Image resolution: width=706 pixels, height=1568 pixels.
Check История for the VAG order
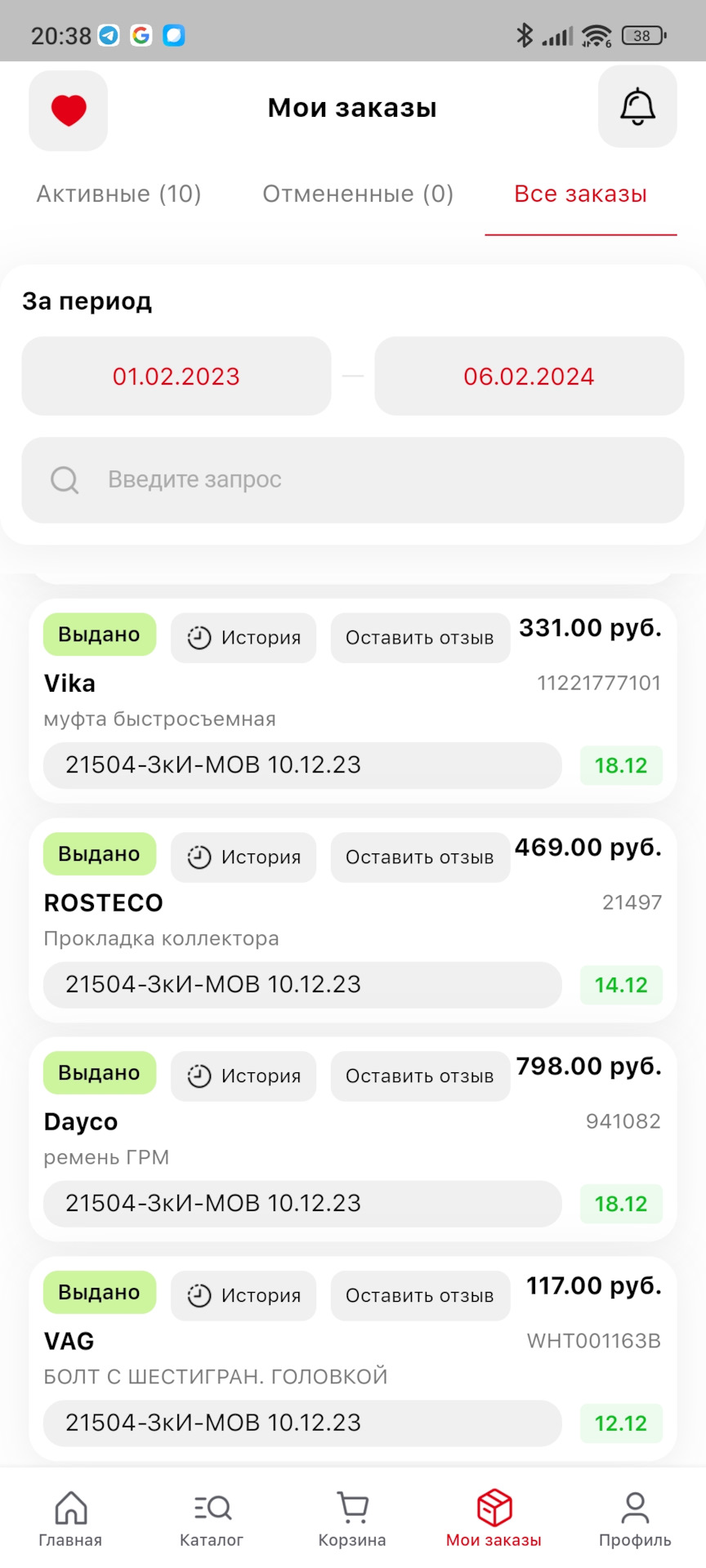[x=244, y=1296]
